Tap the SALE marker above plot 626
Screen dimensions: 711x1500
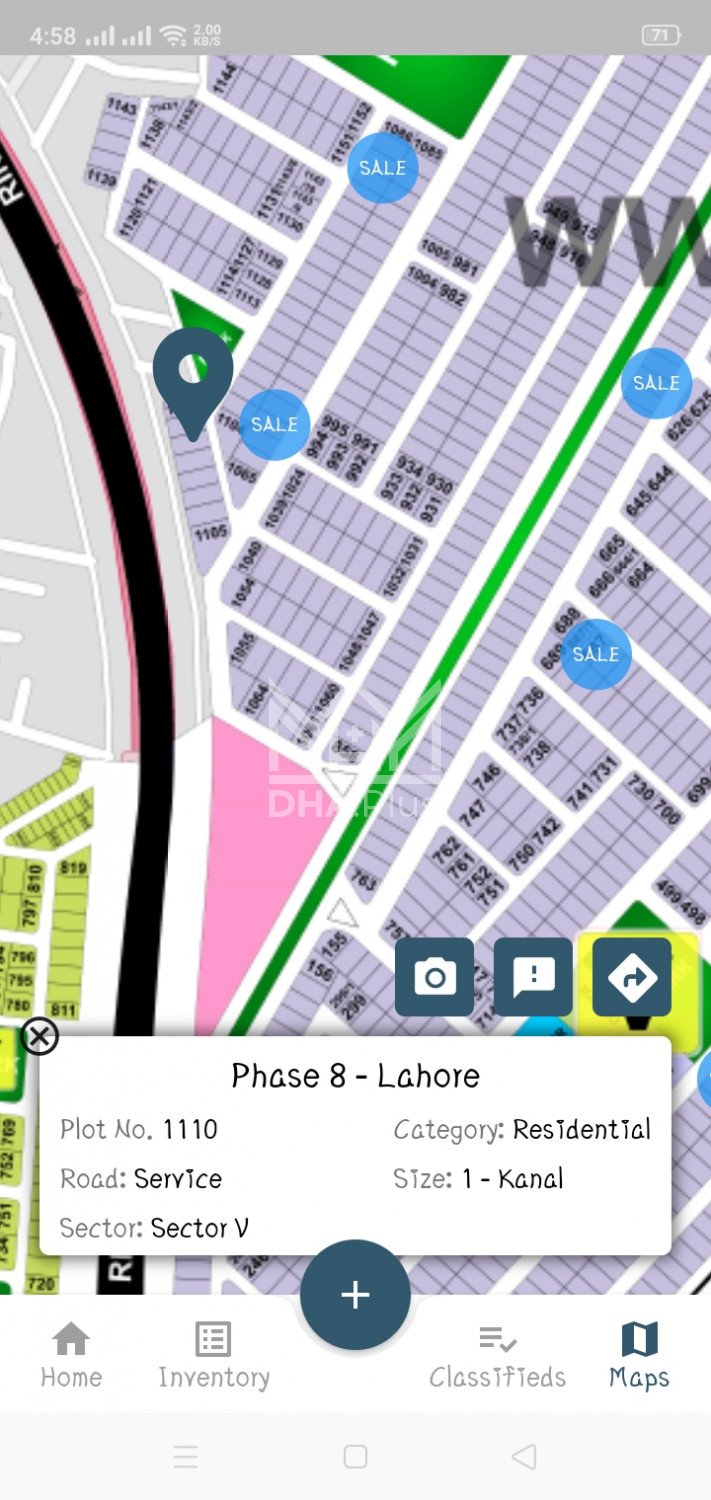656,383
